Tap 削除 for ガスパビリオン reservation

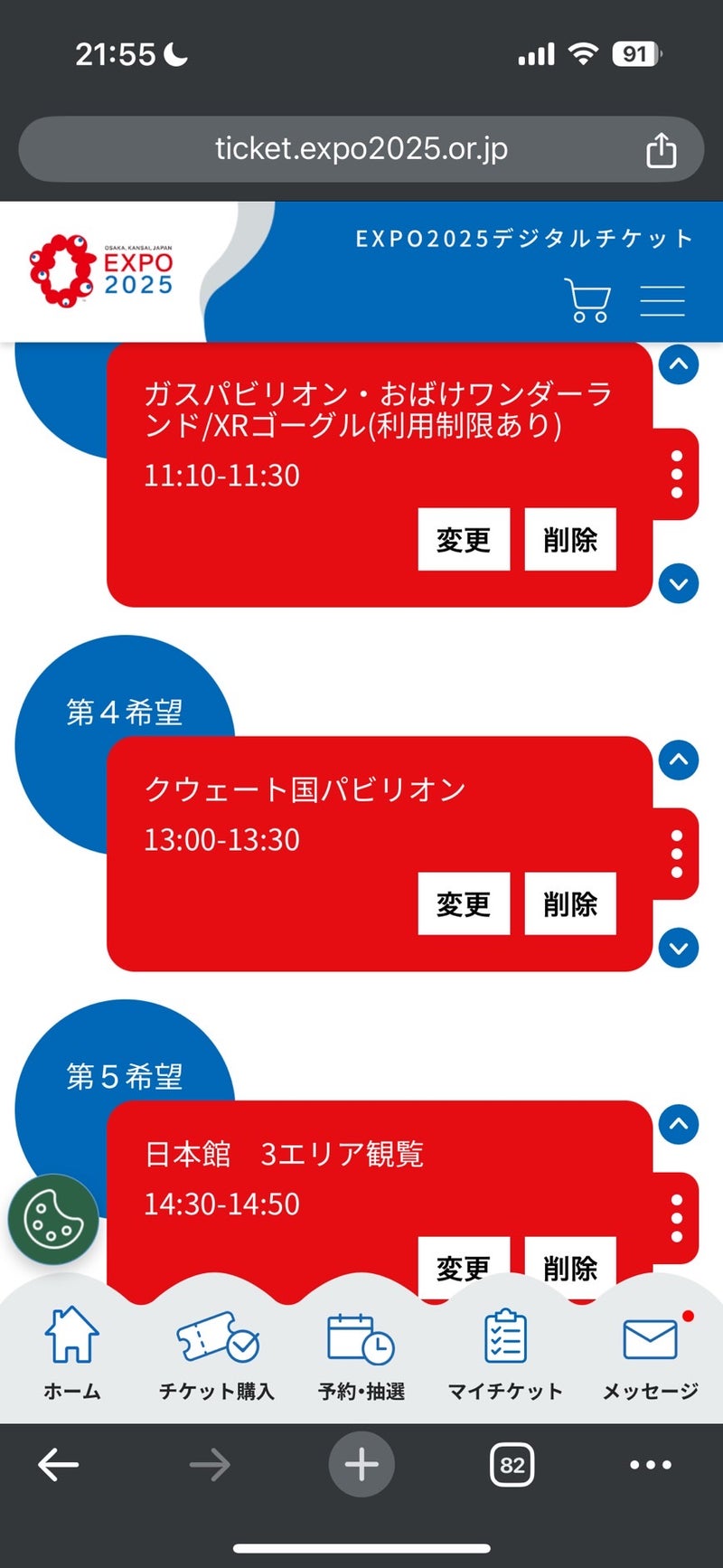pyautogui.click(x=570, y=540)
